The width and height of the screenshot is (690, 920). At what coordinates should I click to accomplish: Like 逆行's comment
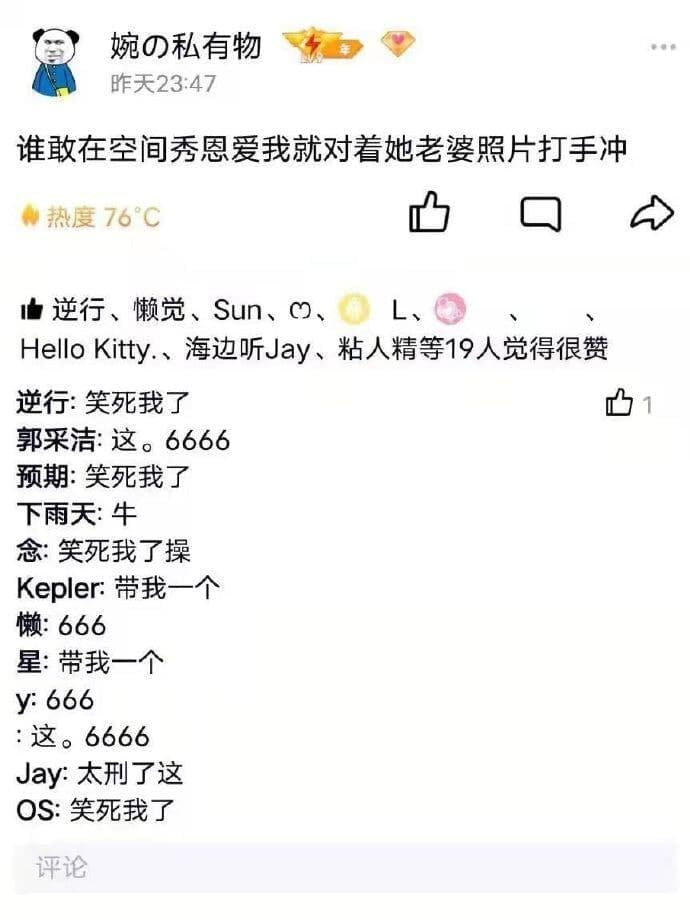620,404
